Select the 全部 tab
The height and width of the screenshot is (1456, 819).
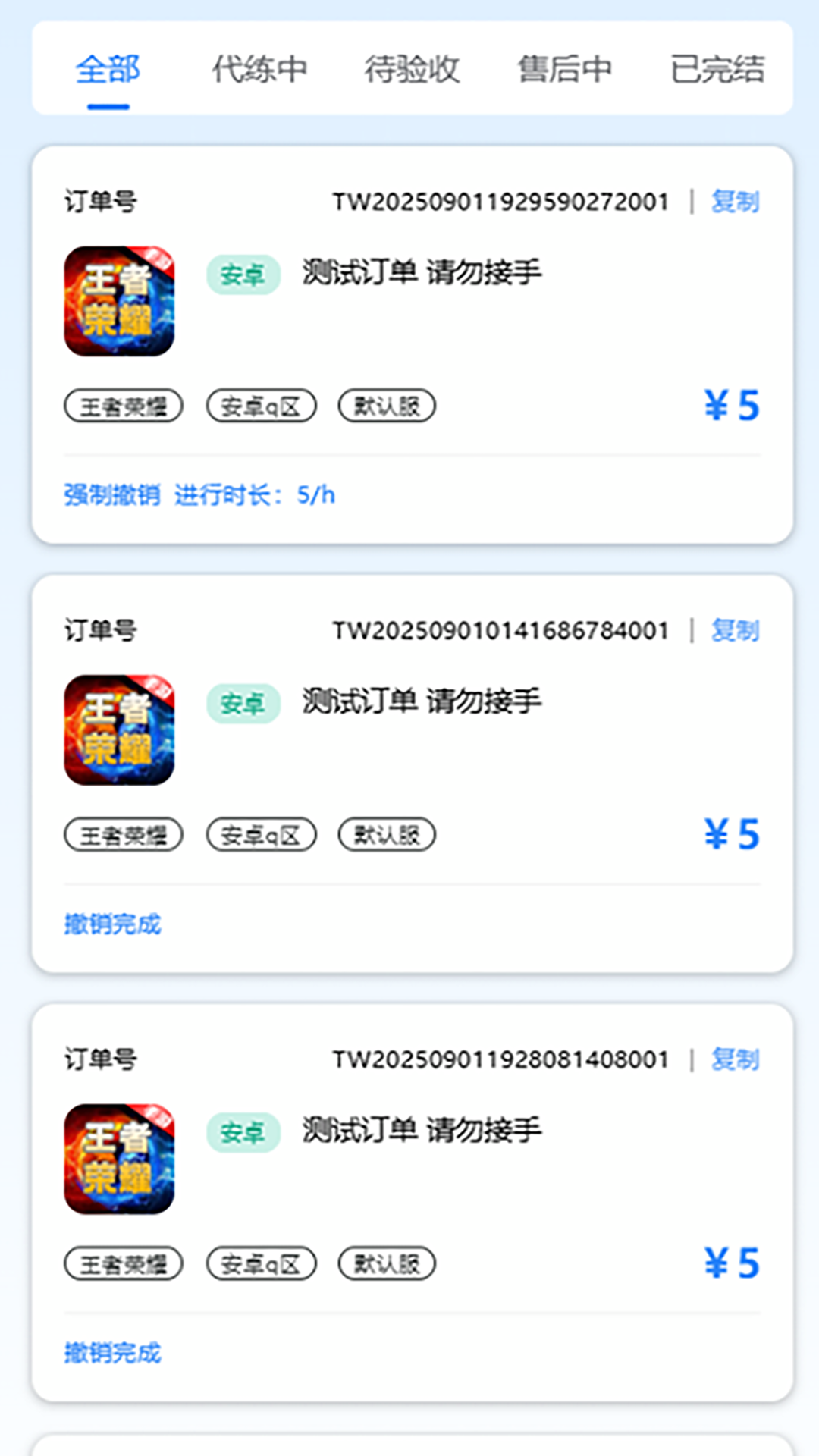click(106, 69)
